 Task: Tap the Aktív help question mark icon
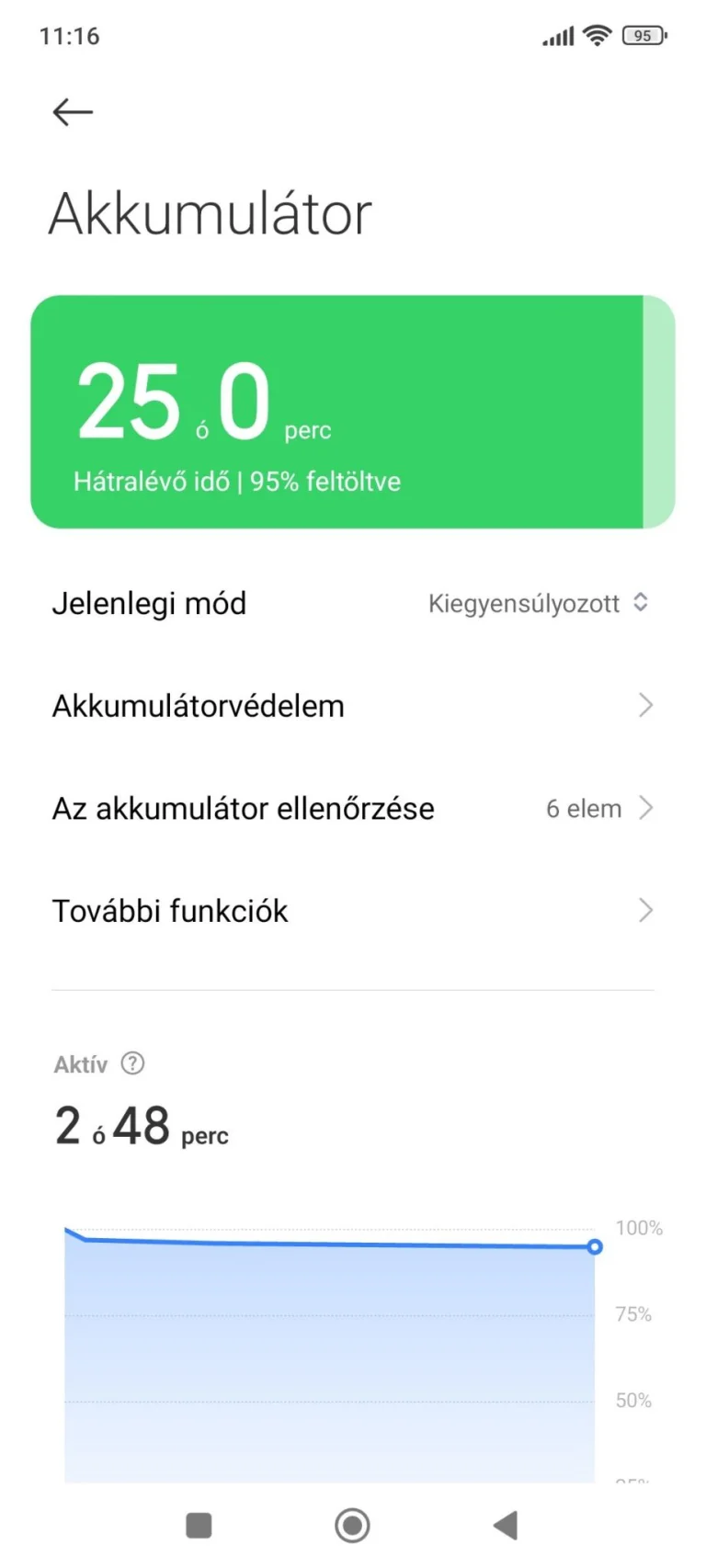tap(132, 1063)
